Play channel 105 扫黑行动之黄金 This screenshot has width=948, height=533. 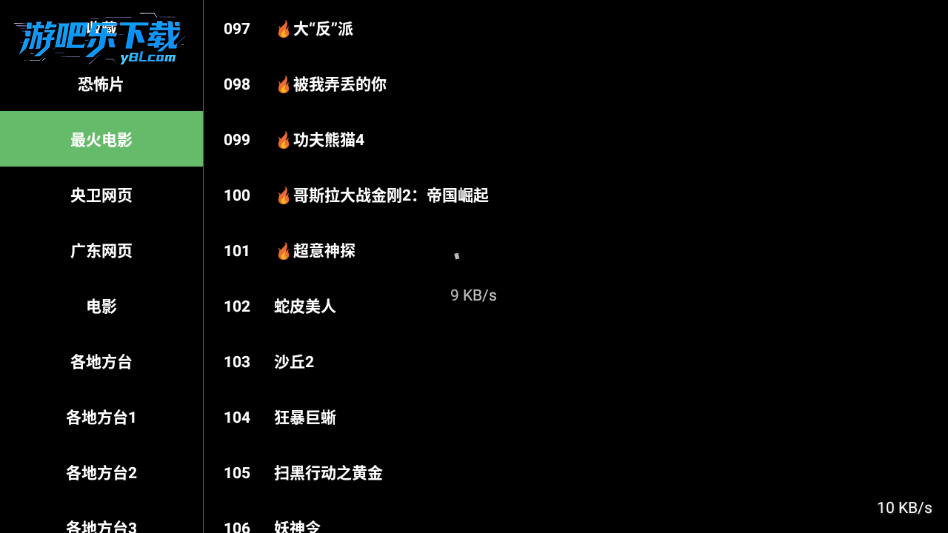coord(328,473)
